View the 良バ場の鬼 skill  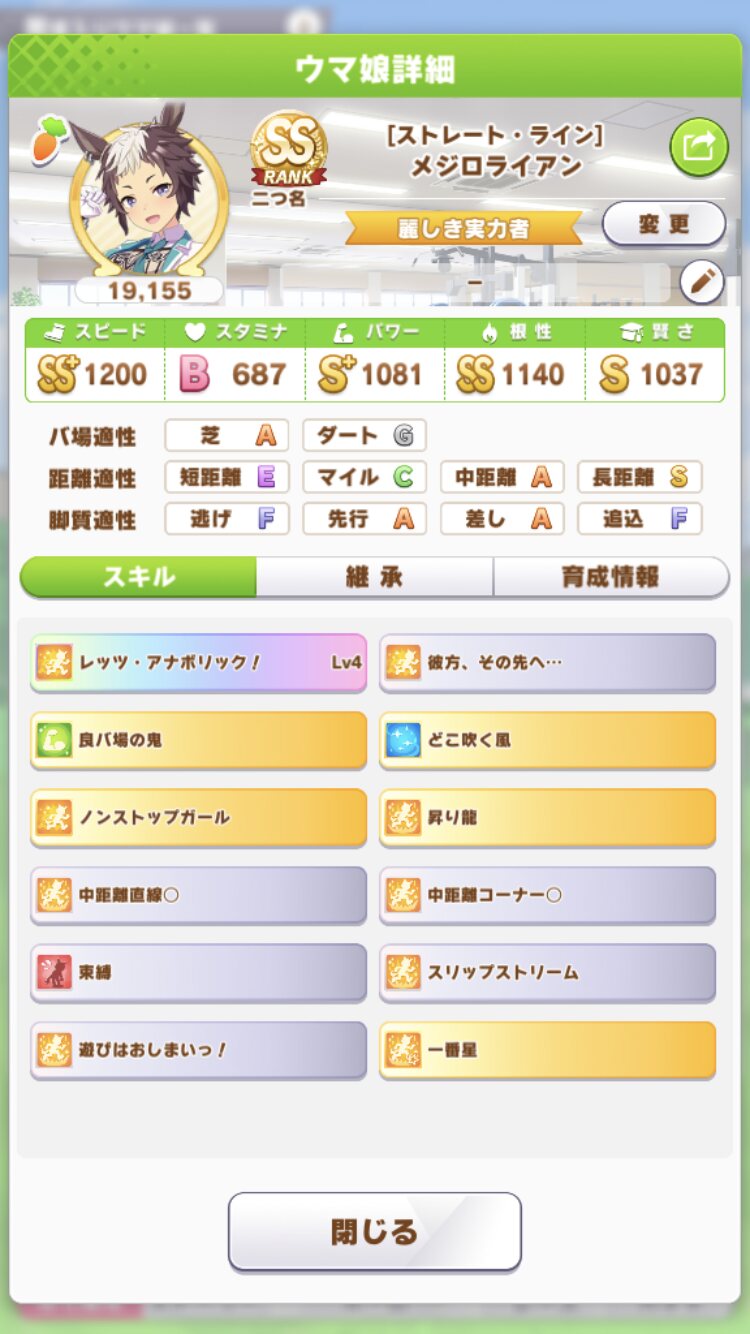tap(198, 740)
